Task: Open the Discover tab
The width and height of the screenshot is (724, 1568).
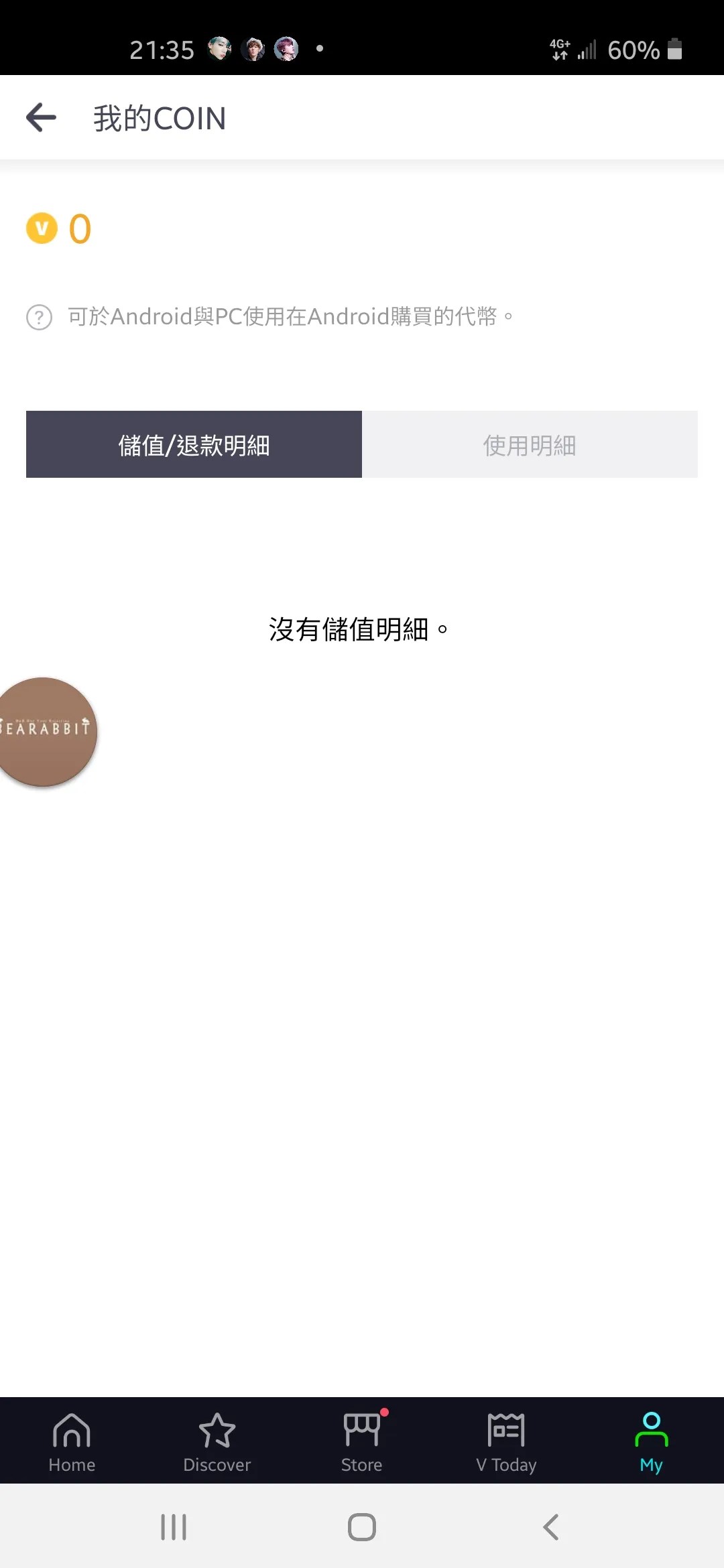Action: click(x=217, y=1442)
